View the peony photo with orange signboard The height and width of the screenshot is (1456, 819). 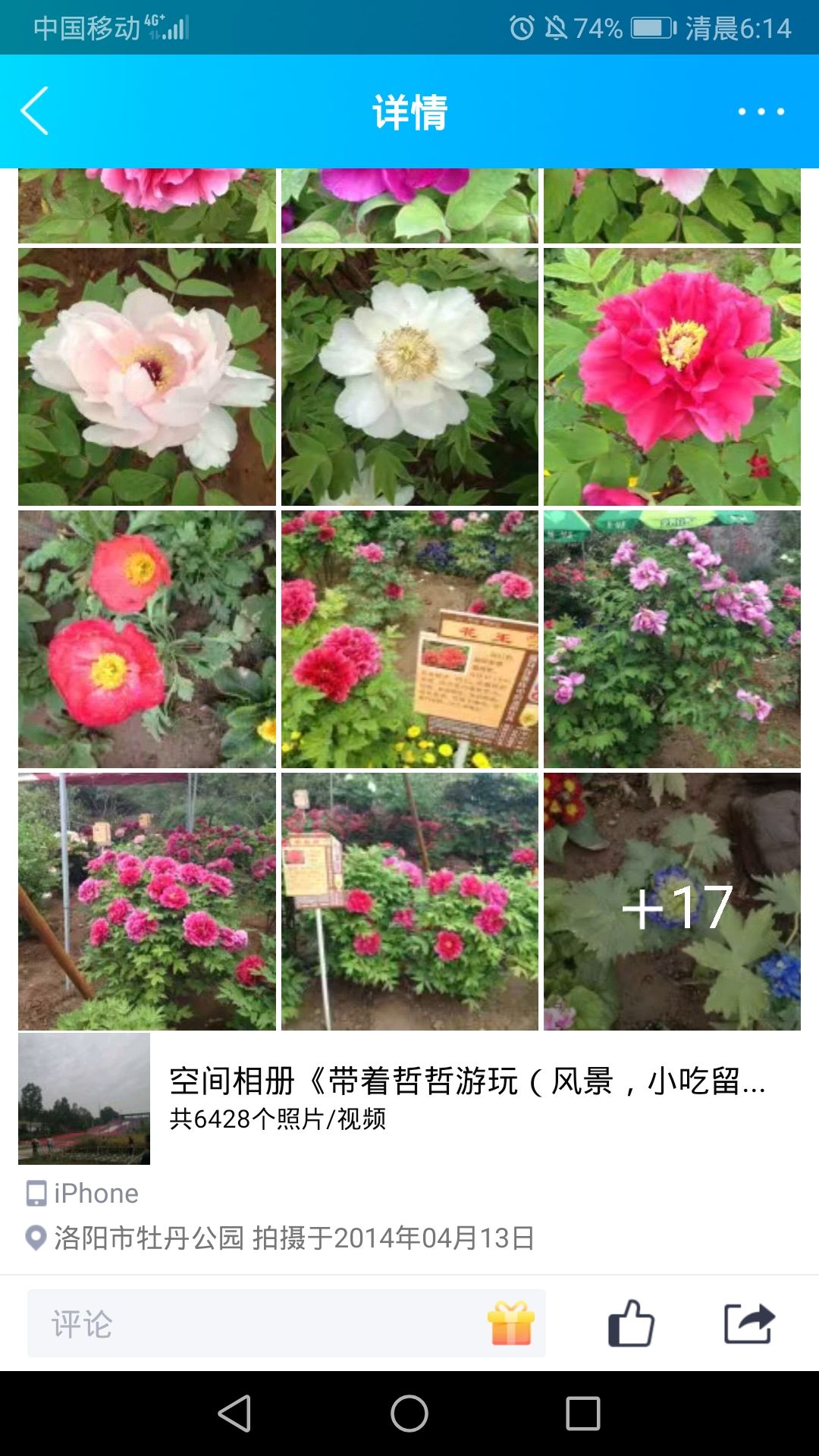409,639
